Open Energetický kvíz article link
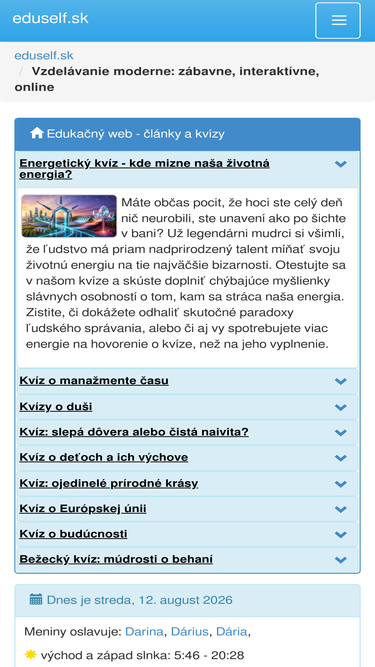The height and width of the screenshot is (667, 375). pos(145,169)
